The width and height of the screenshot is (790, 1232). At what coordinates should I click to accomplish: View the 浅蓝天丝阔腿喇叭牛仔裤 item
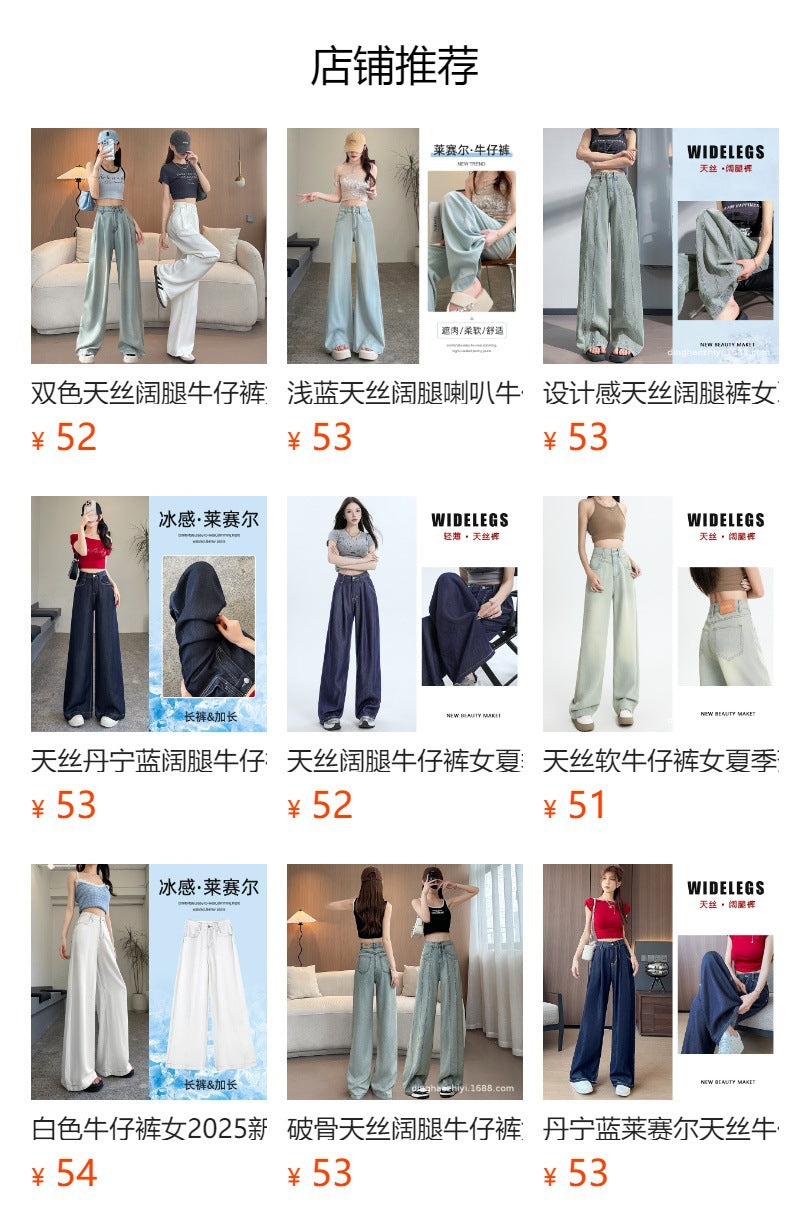(x=404, y=246)
